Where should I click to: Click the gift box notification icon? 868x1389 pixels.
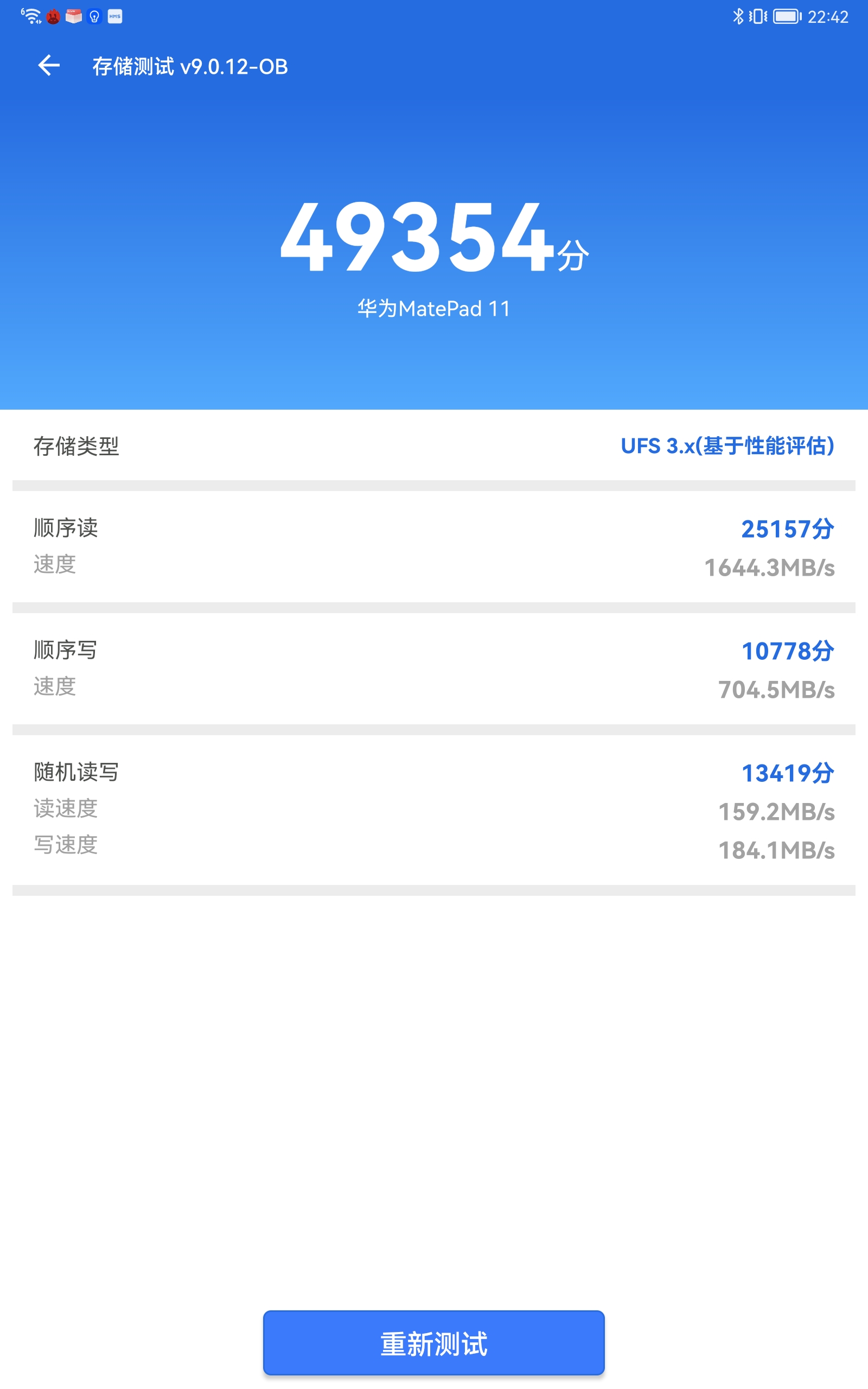click(x=75, y=16)
